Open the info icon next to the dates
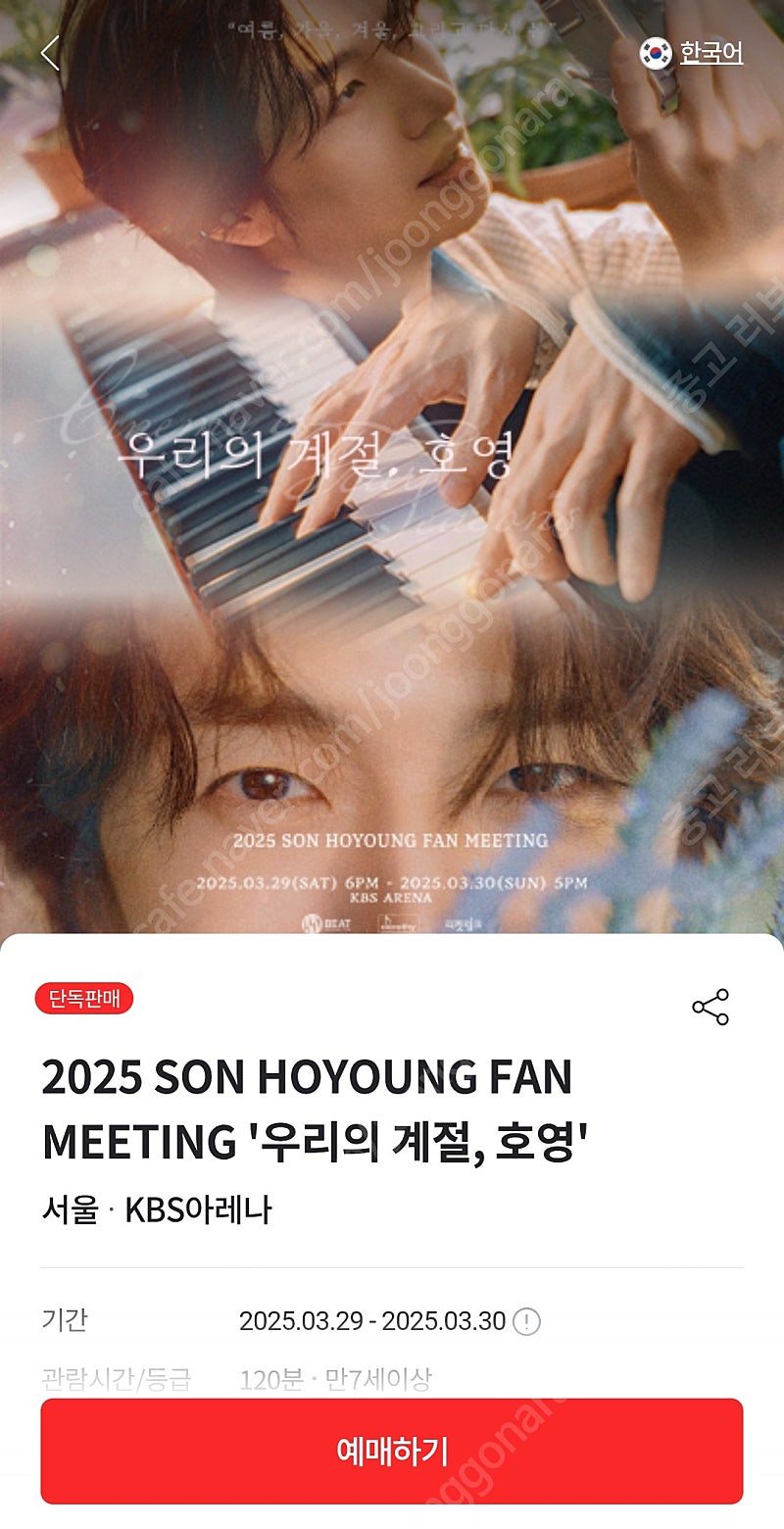This screenshot has width=784, height=1529. (x=526, y=1321)
